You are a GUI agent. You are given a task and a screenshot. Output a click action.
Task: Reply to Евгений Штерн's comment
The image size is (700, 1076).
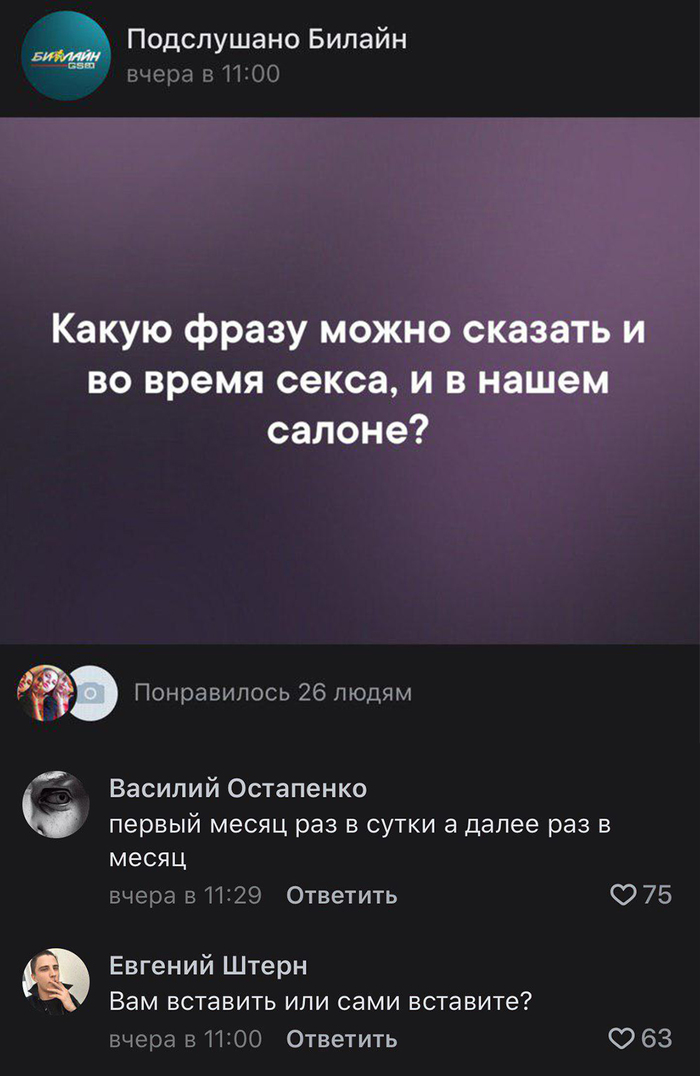click(341, 1039)
